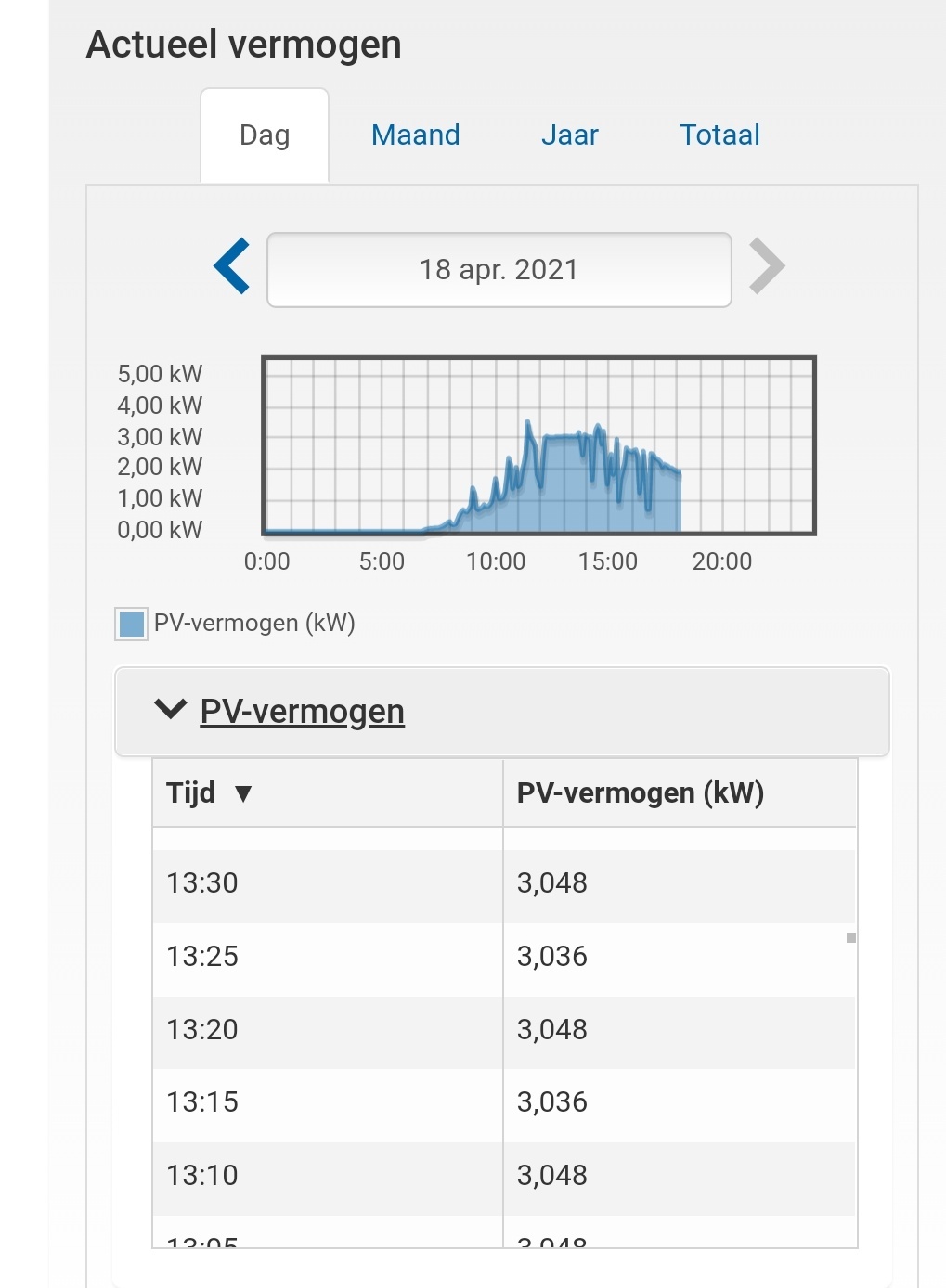The height and width of the screenshot is (1288, 946).
Task: Switch to the Jaar tab
Action: coord(569,135)
